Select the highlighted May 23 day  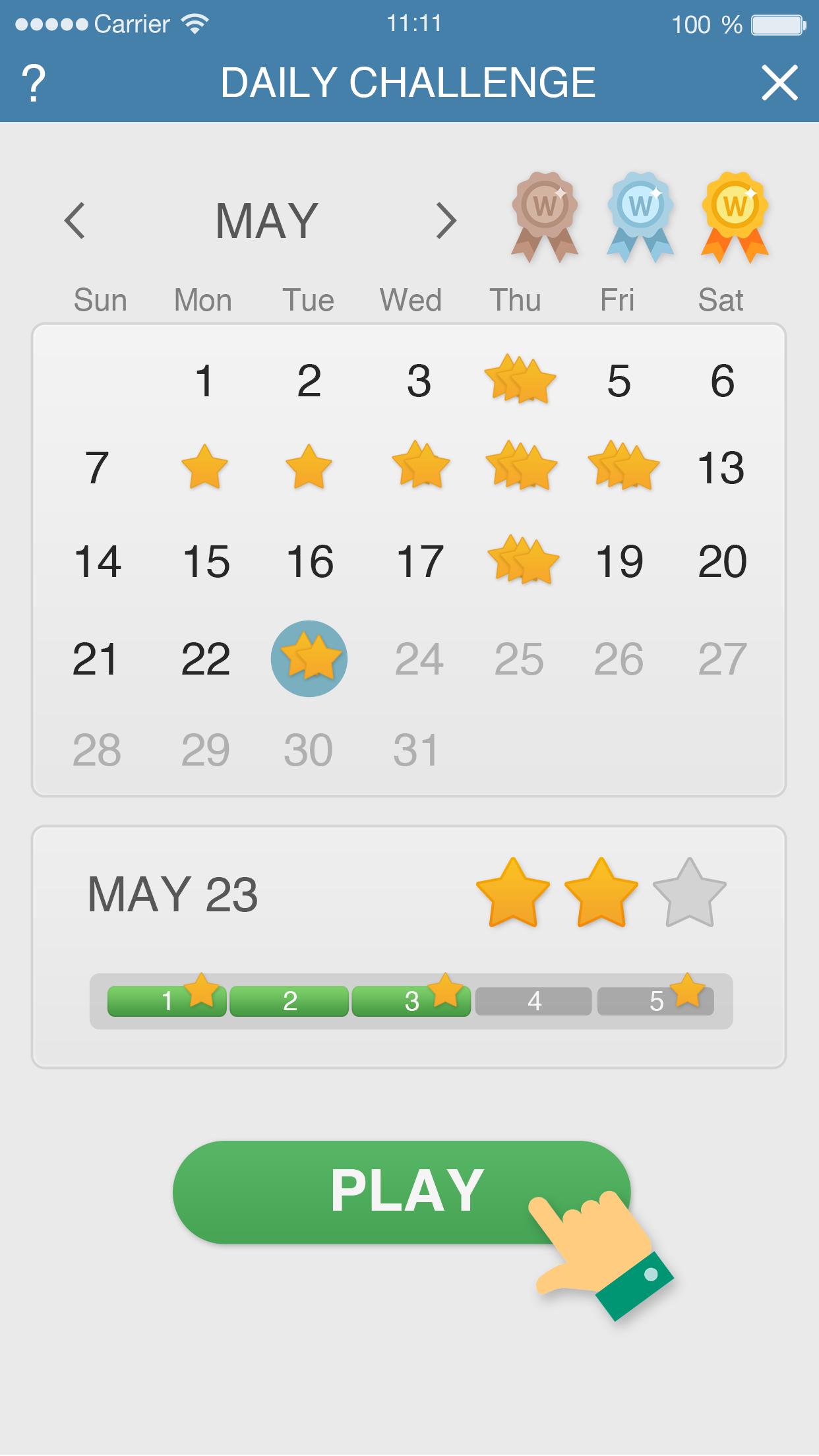pos(309,658)
